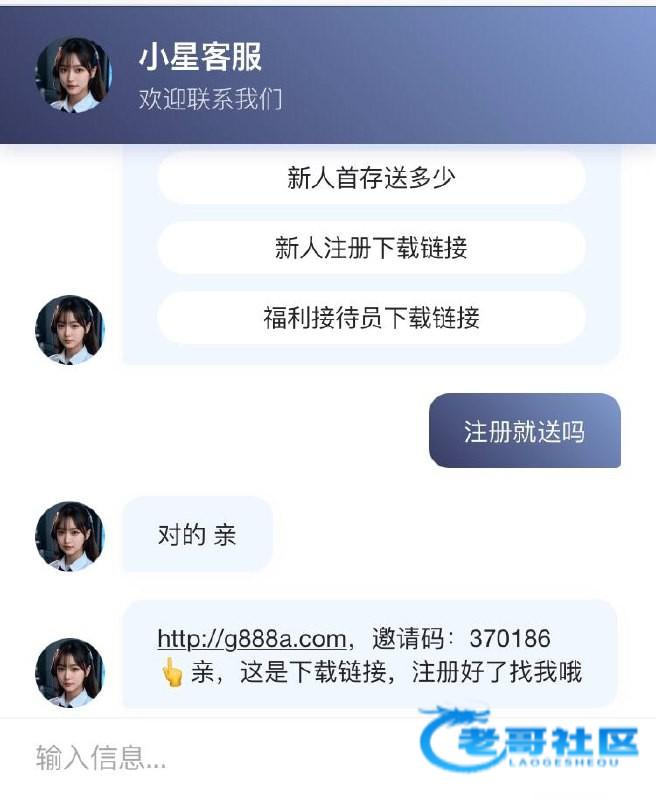The image size is (656, 800).
Task: Tap the 福利接待员下载链接 option
Action: (x=371, y=318)
